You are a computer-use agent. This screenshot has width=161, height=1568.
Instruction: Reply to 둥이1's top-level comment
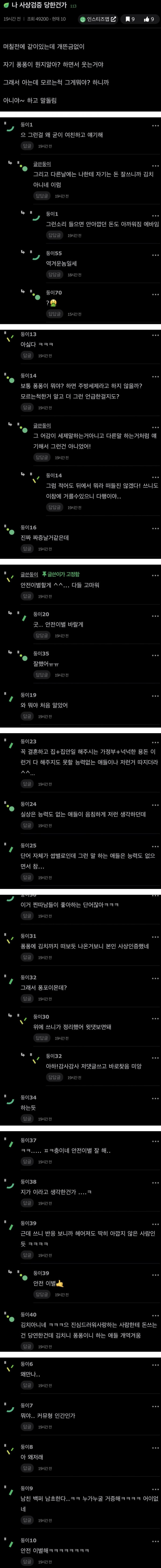(x=27, y=146)
